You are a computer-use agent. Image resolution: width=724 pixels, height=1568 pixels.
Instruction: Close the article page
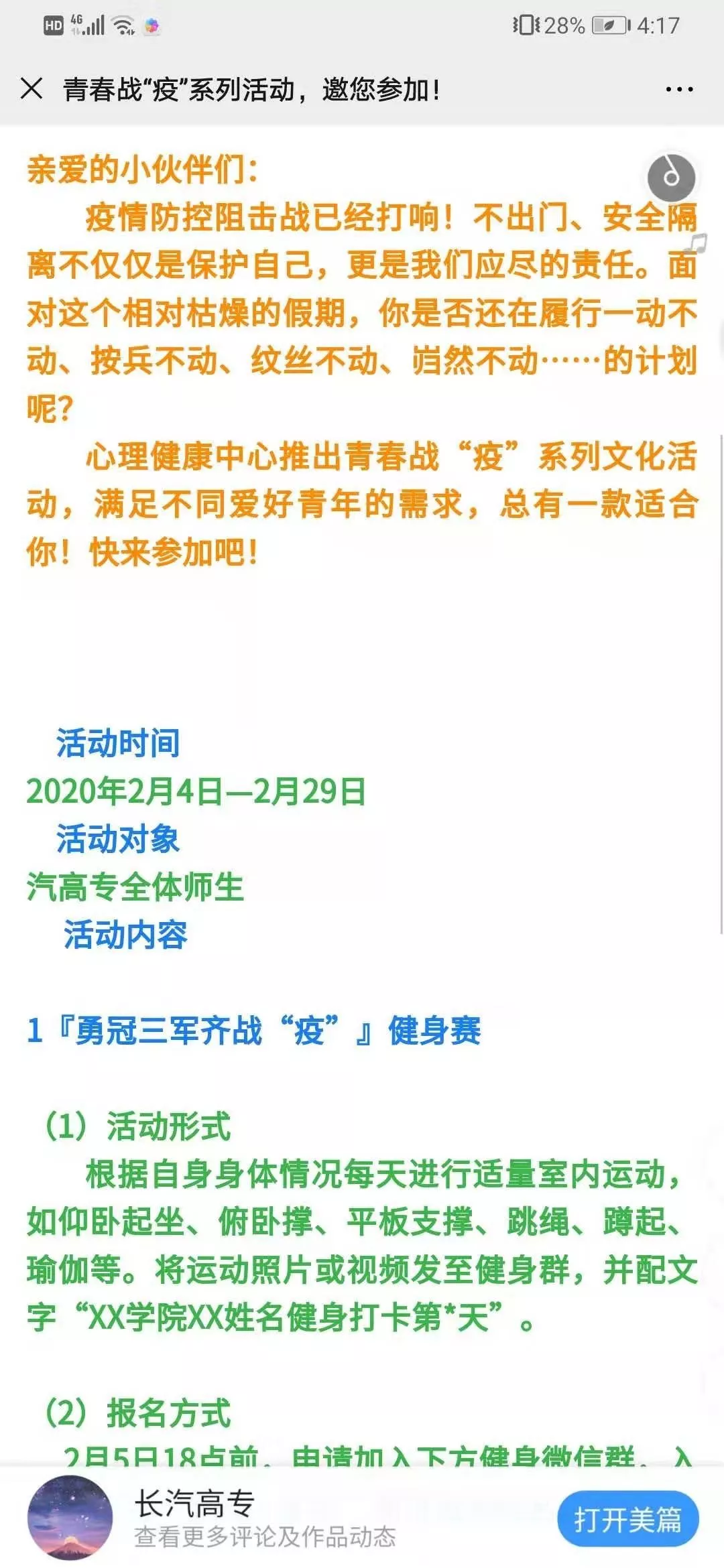click(x=32, y=88)
